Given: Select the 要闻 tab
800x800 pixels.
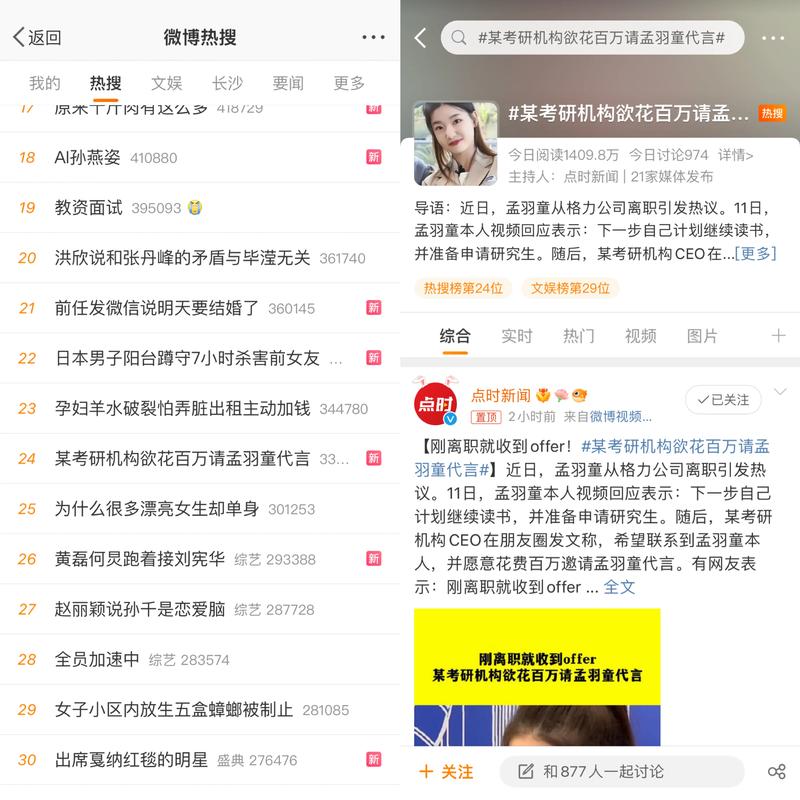Looking at the screenshot, I should tap(288, 83).
